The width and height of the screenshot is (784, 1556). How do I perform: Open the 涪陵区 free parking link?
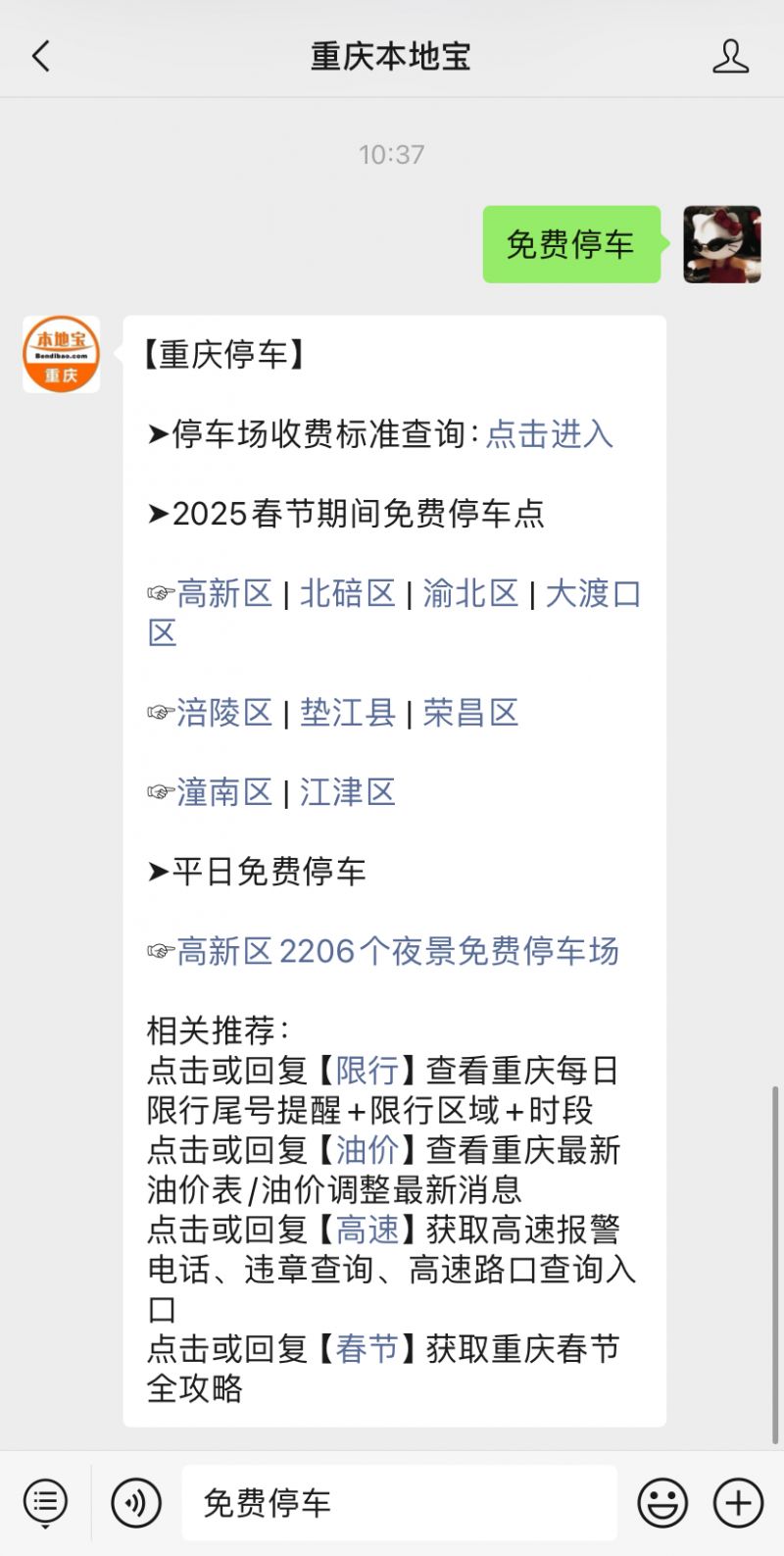click(226, 713)
